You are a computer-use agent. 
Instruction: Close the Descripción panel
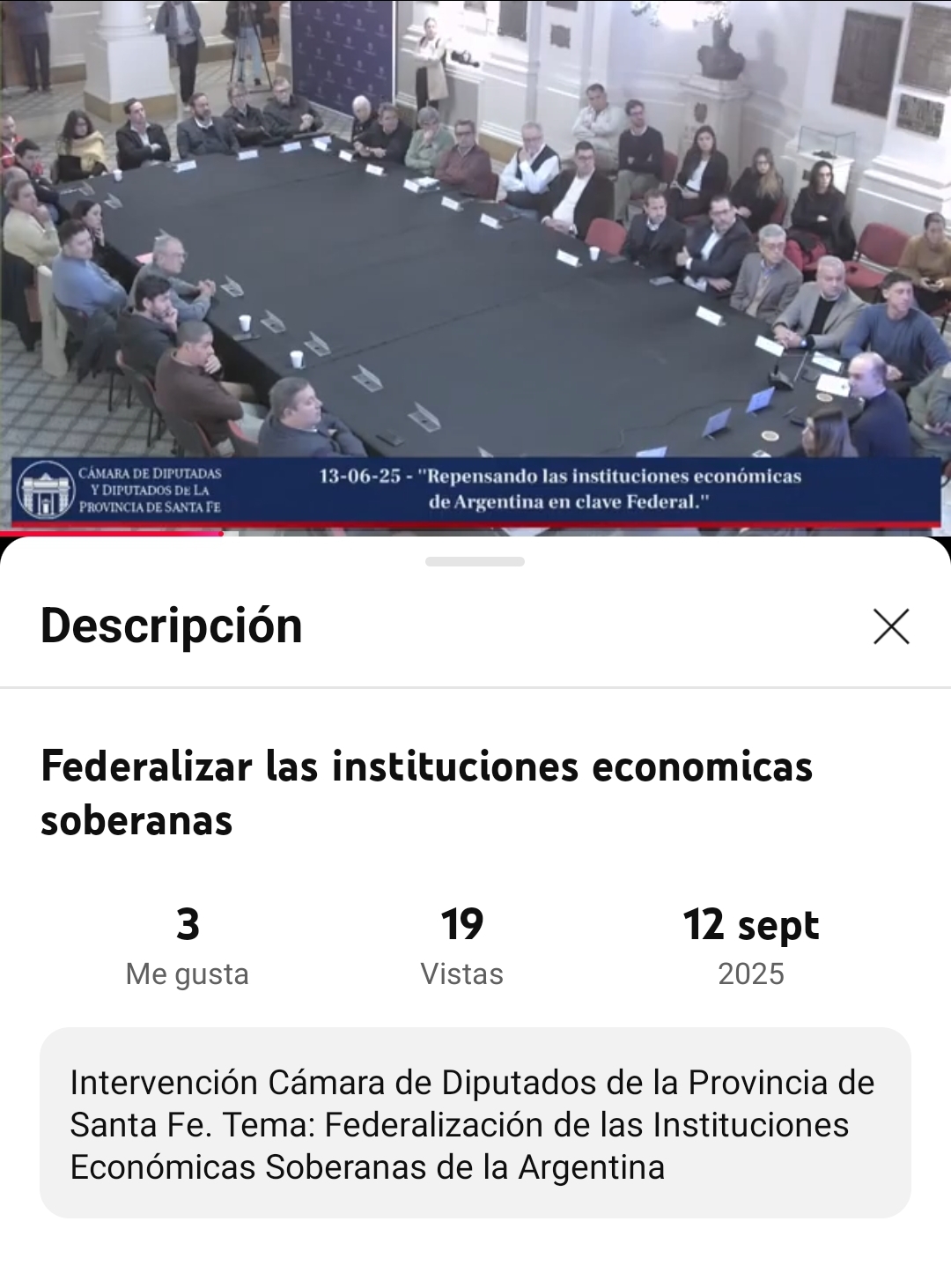891,626
